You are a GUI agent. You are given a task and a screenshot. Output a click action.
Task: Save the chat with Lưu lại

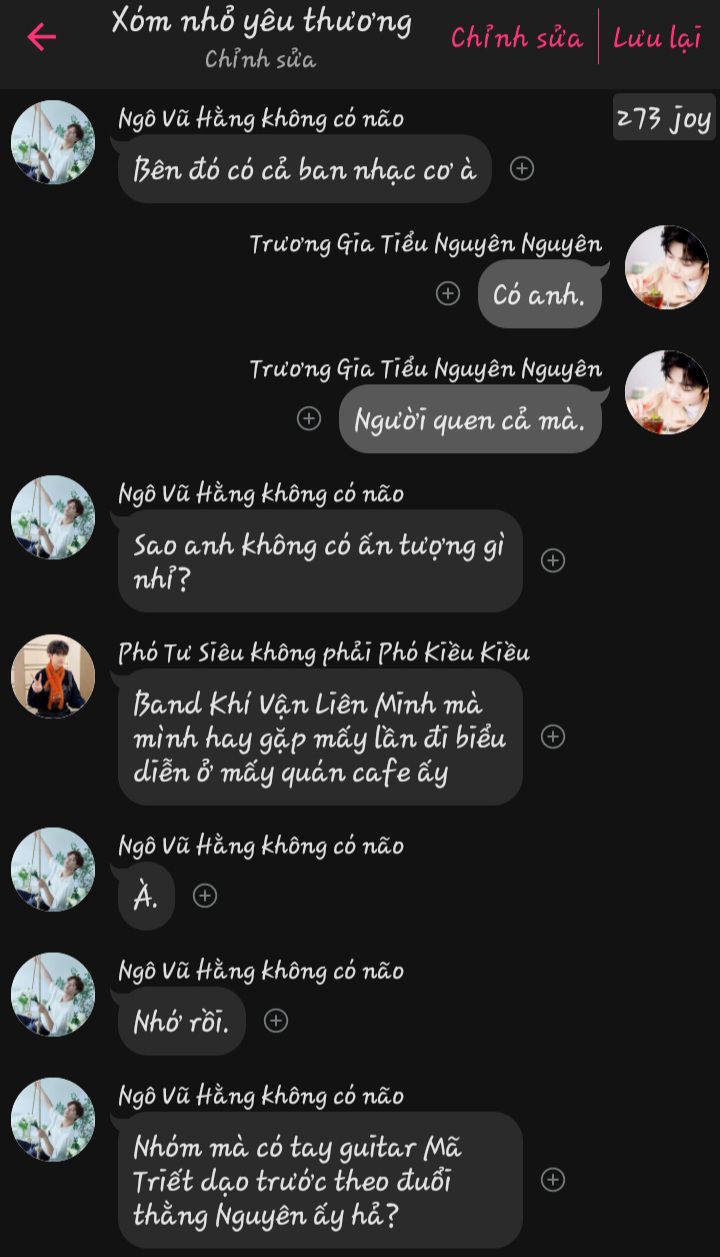click(x=657, y=38)
